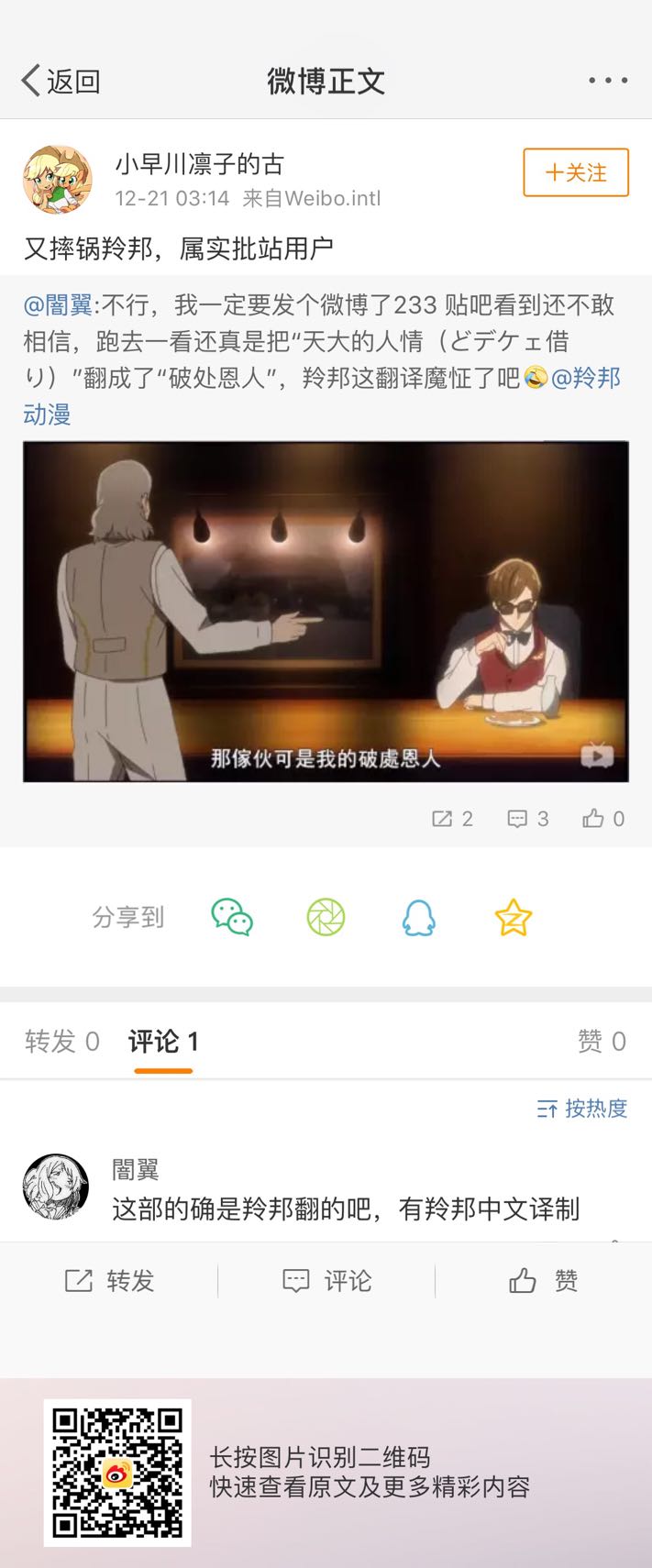Write a comment via the bottom 评论 button
This screenshot has width=652, height=1568.
[x=326, y=1281]
